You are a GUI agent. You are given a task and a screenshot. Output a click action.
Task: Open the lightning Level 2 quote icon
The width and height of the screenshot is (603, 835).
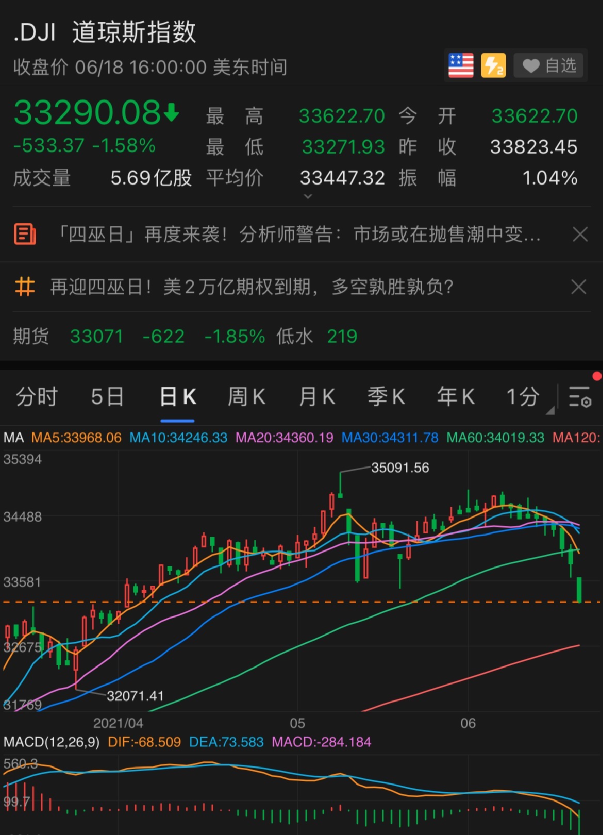[x=494, y=66]
